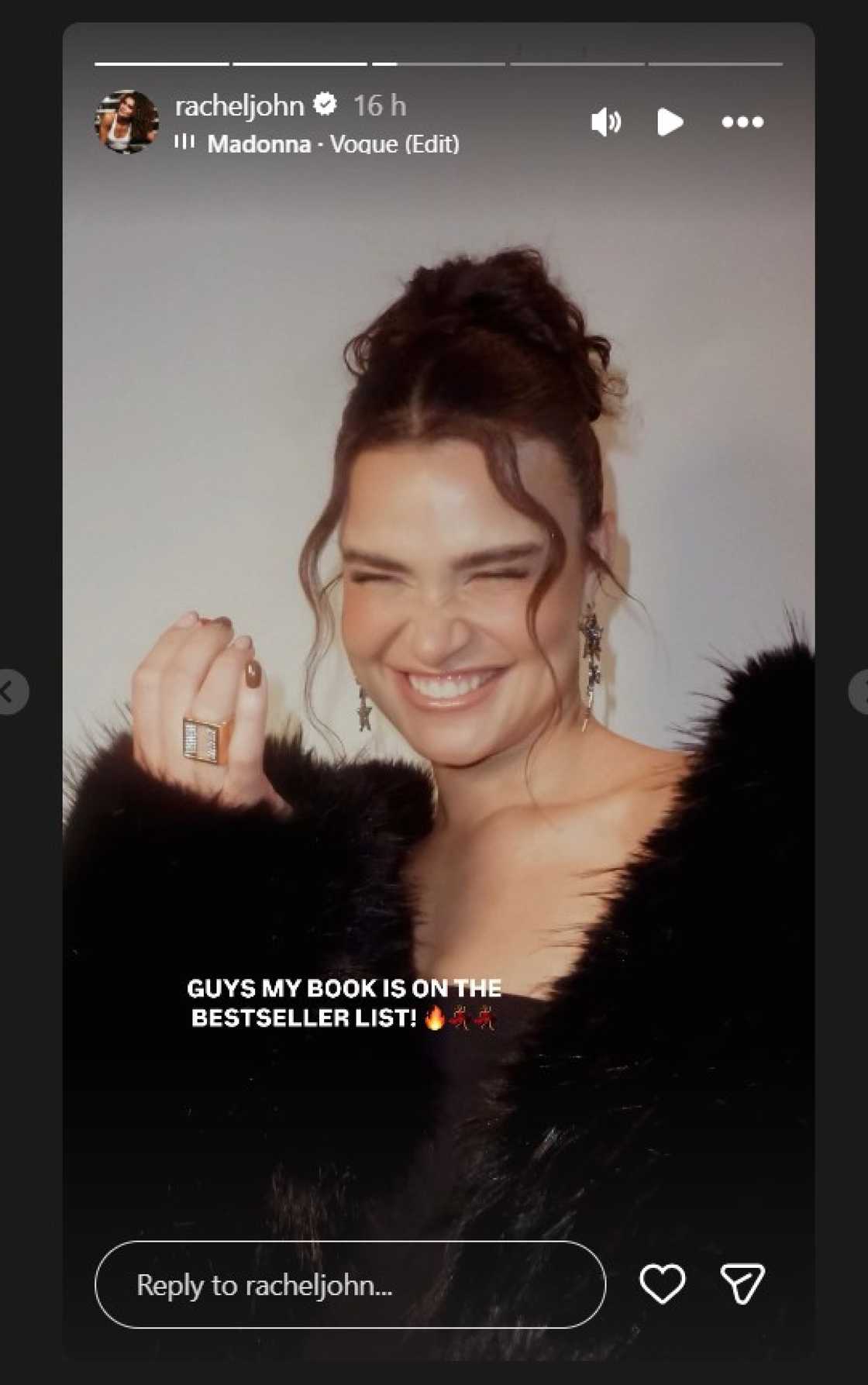
Task: Open the racheljohn username link
Action: (x=239, y=105)
